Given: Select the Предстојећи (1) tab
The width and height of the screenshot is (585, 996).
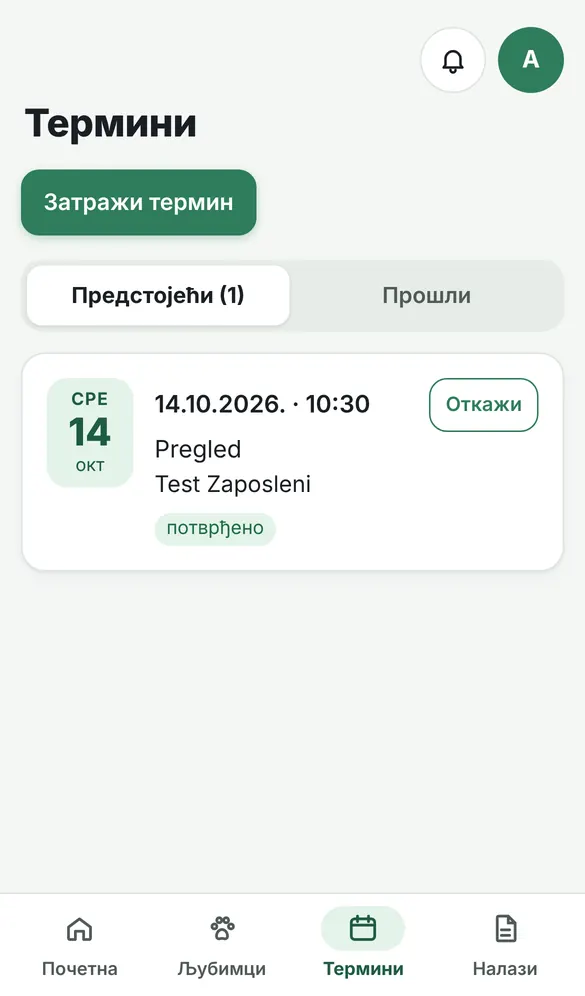Looking at the screenshot, I should pyautogui.click(x=158, y=296).
